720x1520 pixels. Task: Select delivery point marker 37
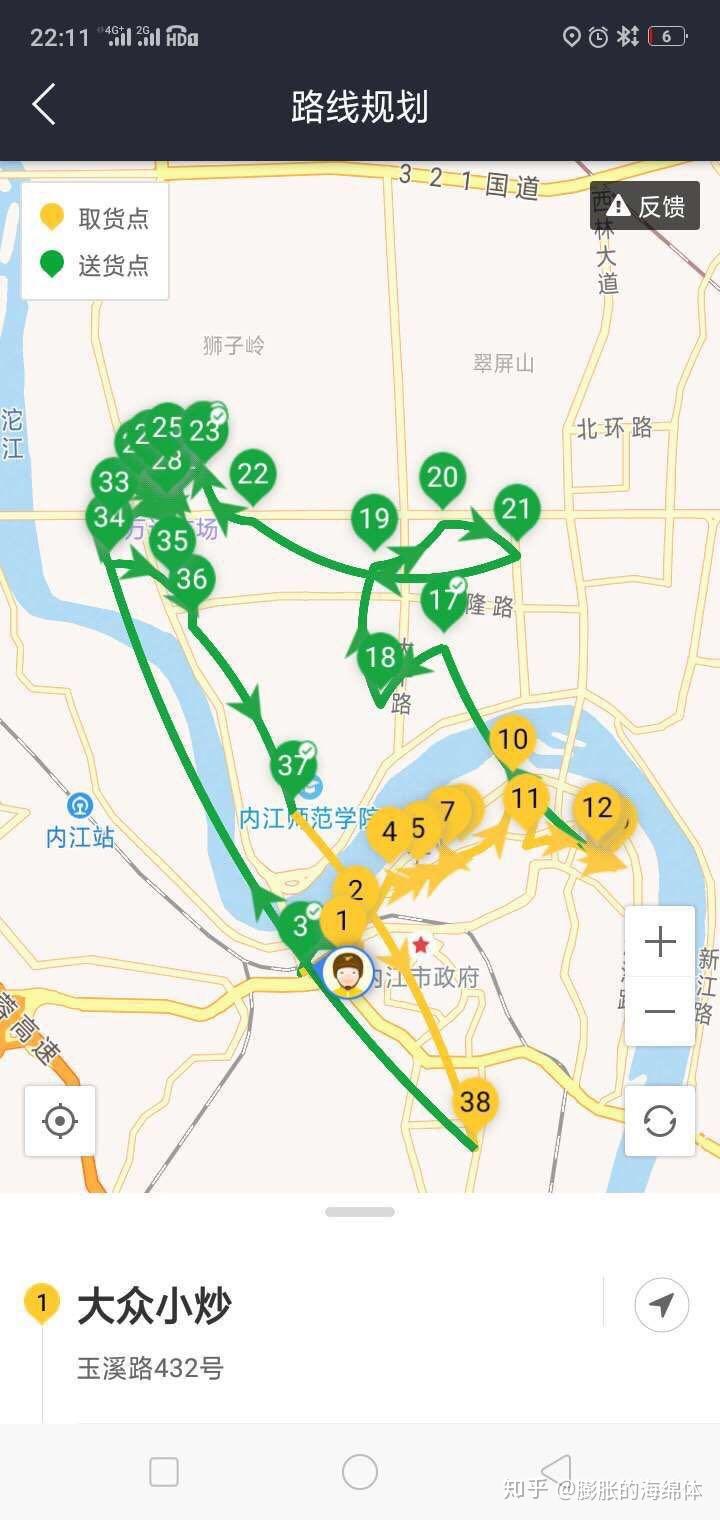click(x=294, y=764)
